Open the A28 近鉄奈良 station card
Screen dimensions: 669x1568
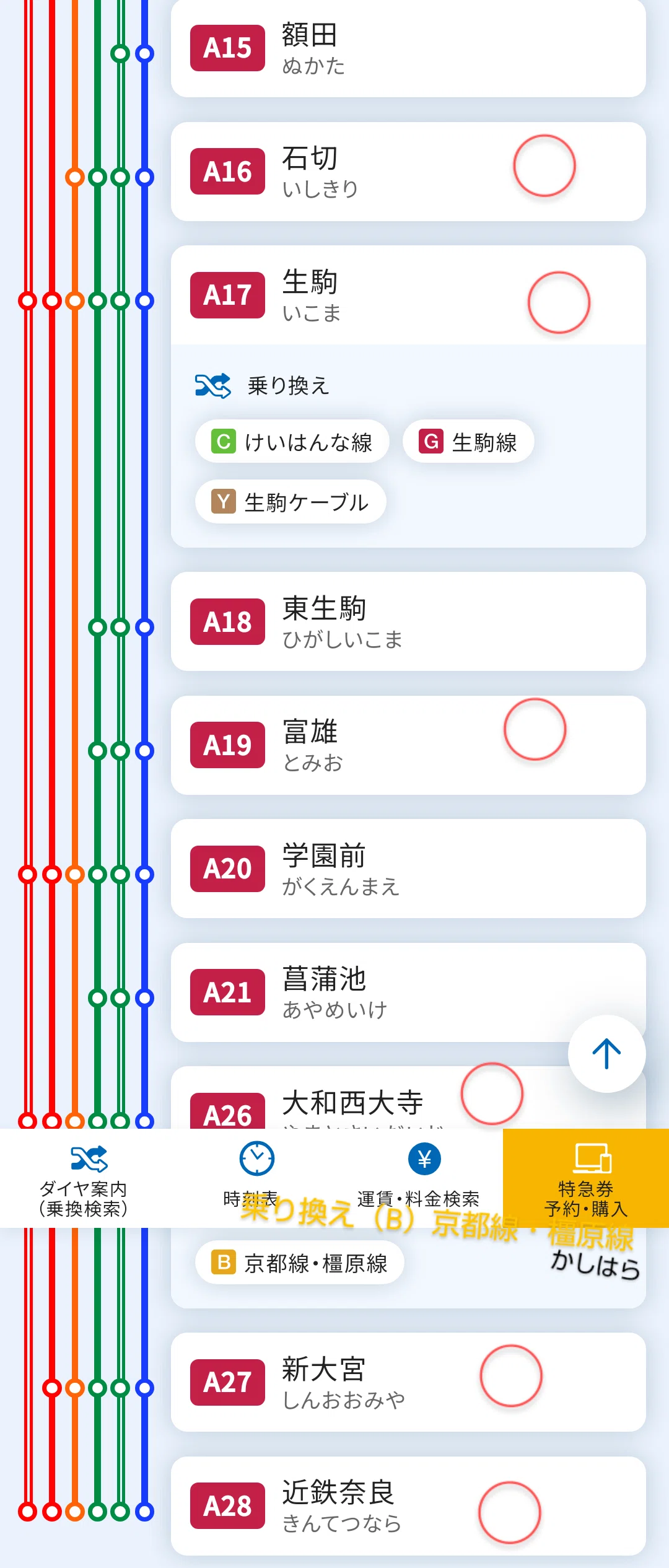tap(408, 1506)
